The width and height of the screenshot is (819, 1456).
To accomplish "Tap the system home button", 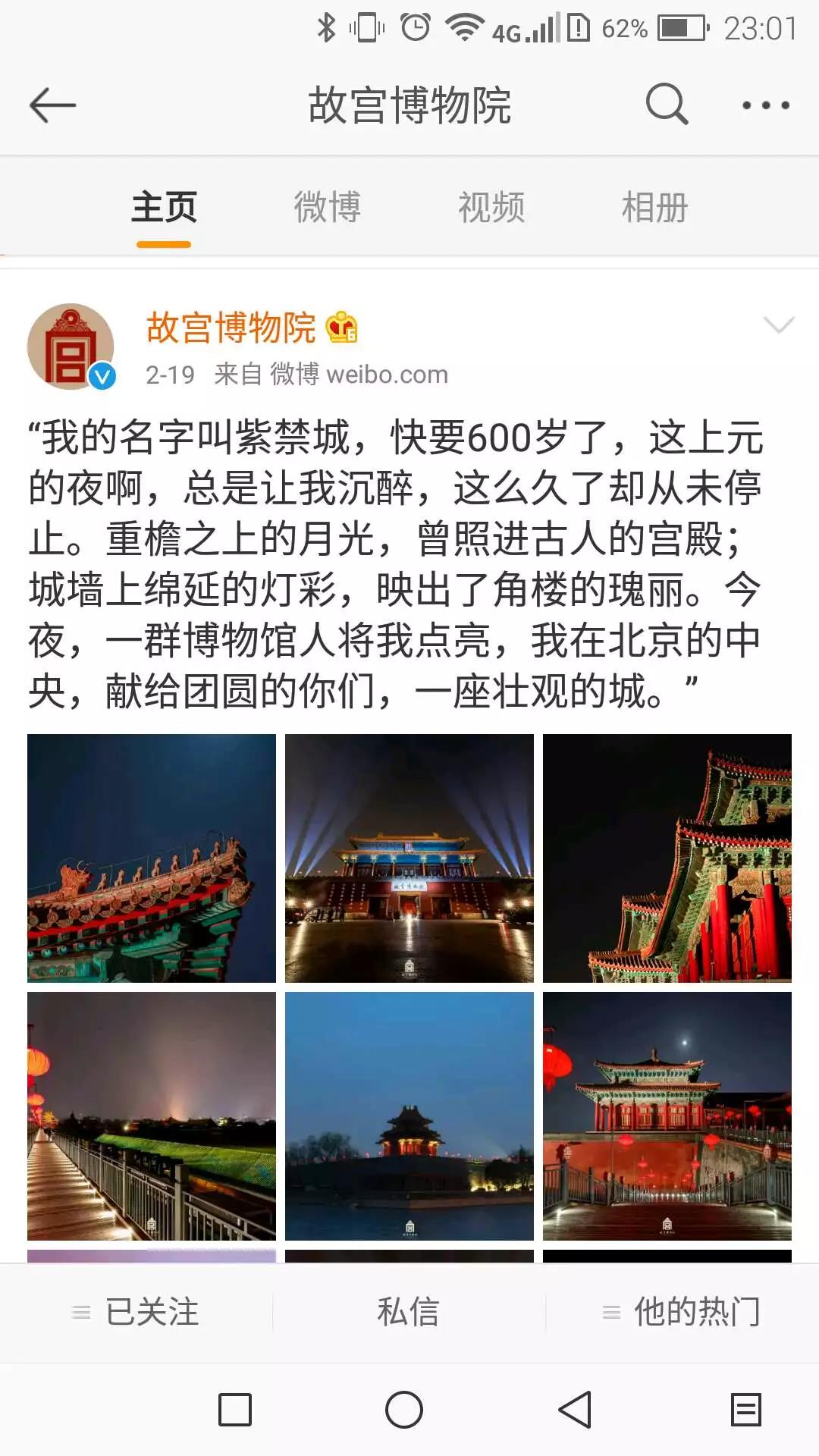I will point(404,1410).
